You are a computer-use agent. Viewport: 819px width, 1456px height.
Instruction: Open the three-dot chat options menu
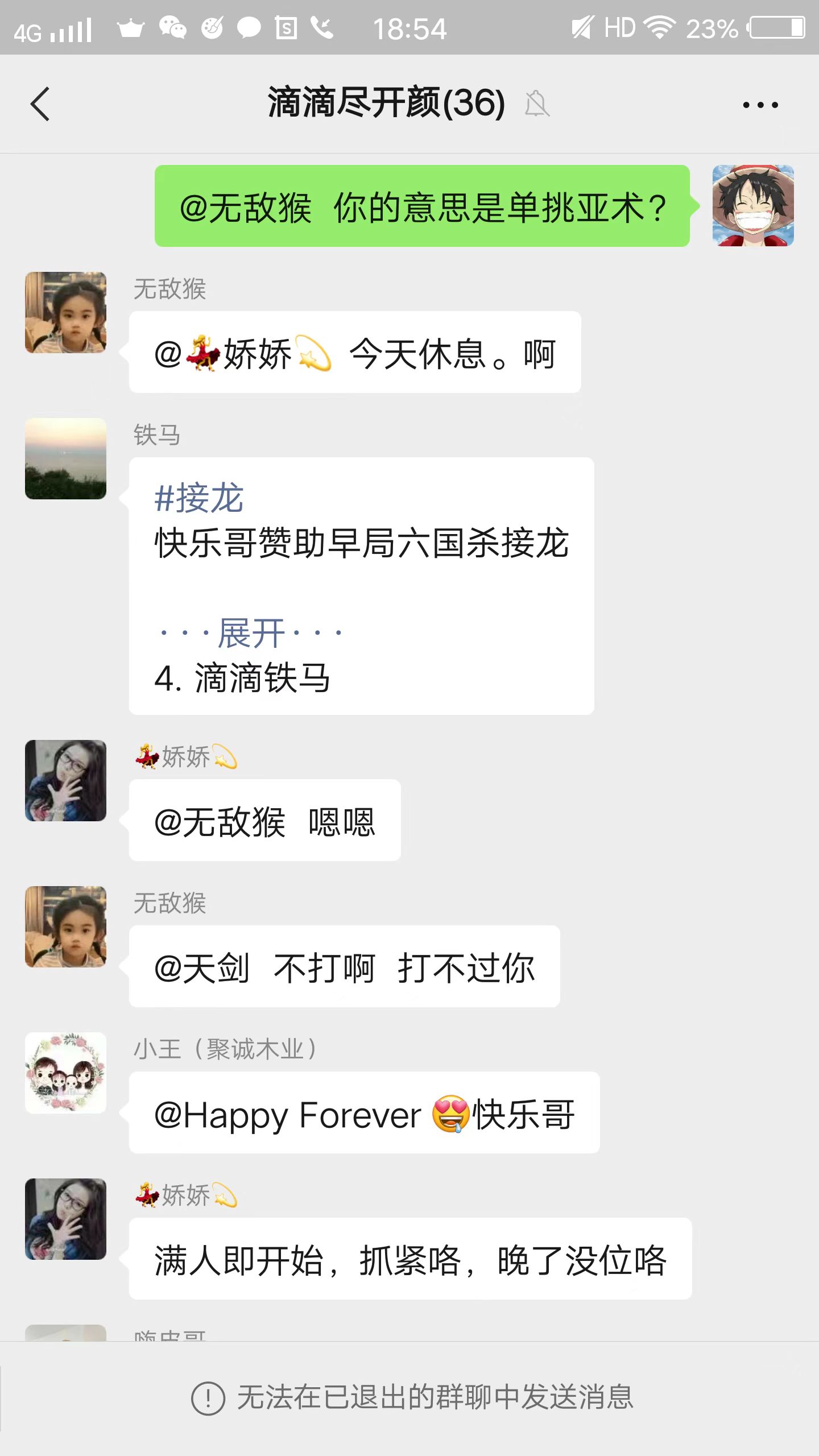tap(760, 105)
